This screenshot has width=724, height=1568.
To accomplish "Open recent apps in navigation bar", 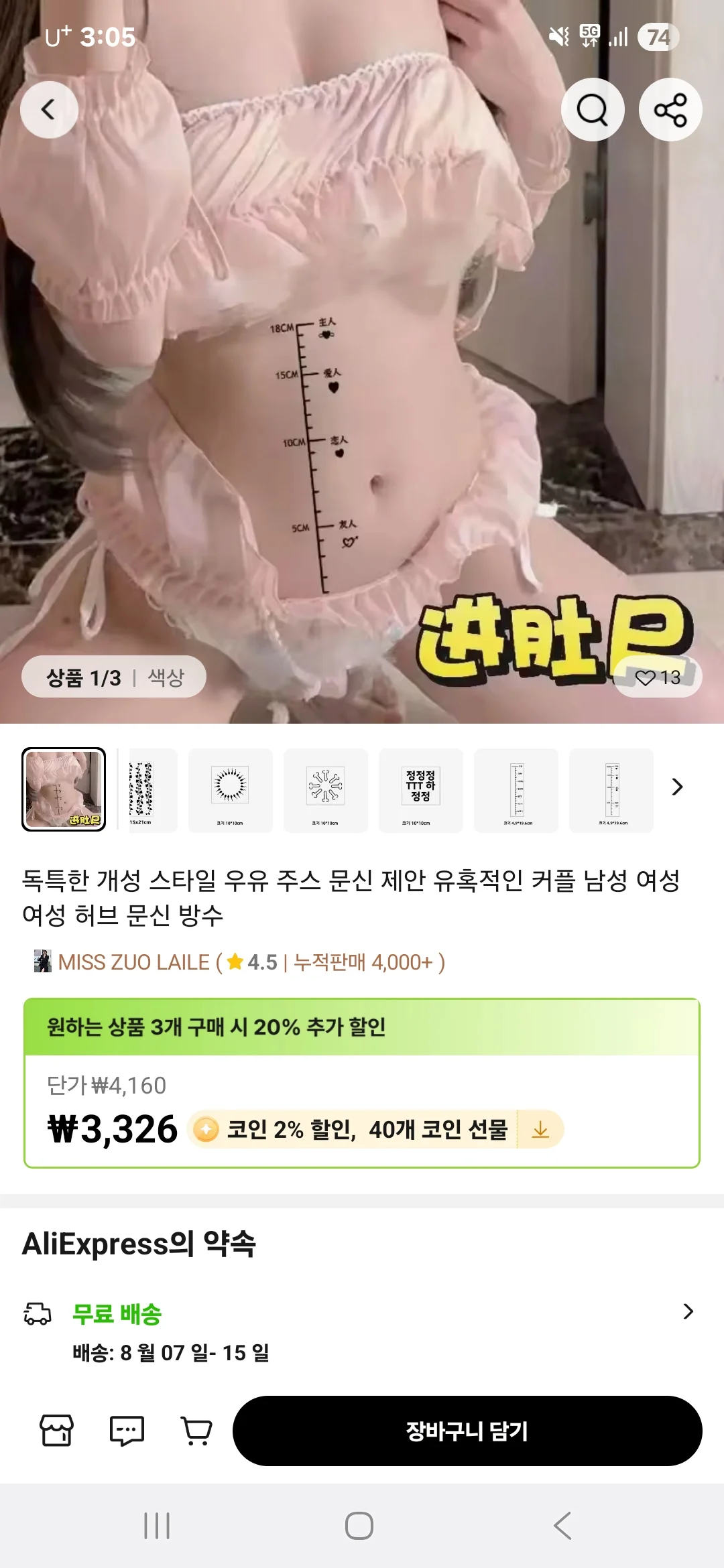I will pos(157,1526).
